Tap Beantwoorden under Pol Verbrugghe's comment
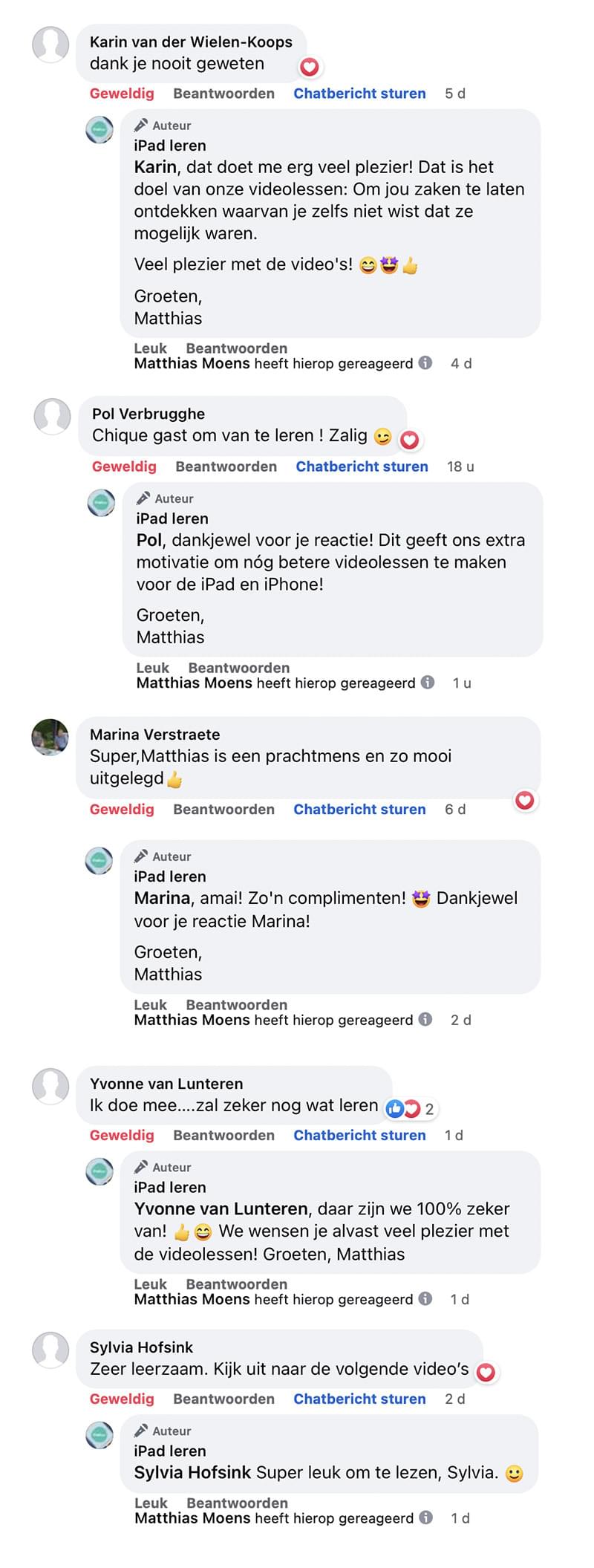The image size is (594, 1568). tap(226, 466)
